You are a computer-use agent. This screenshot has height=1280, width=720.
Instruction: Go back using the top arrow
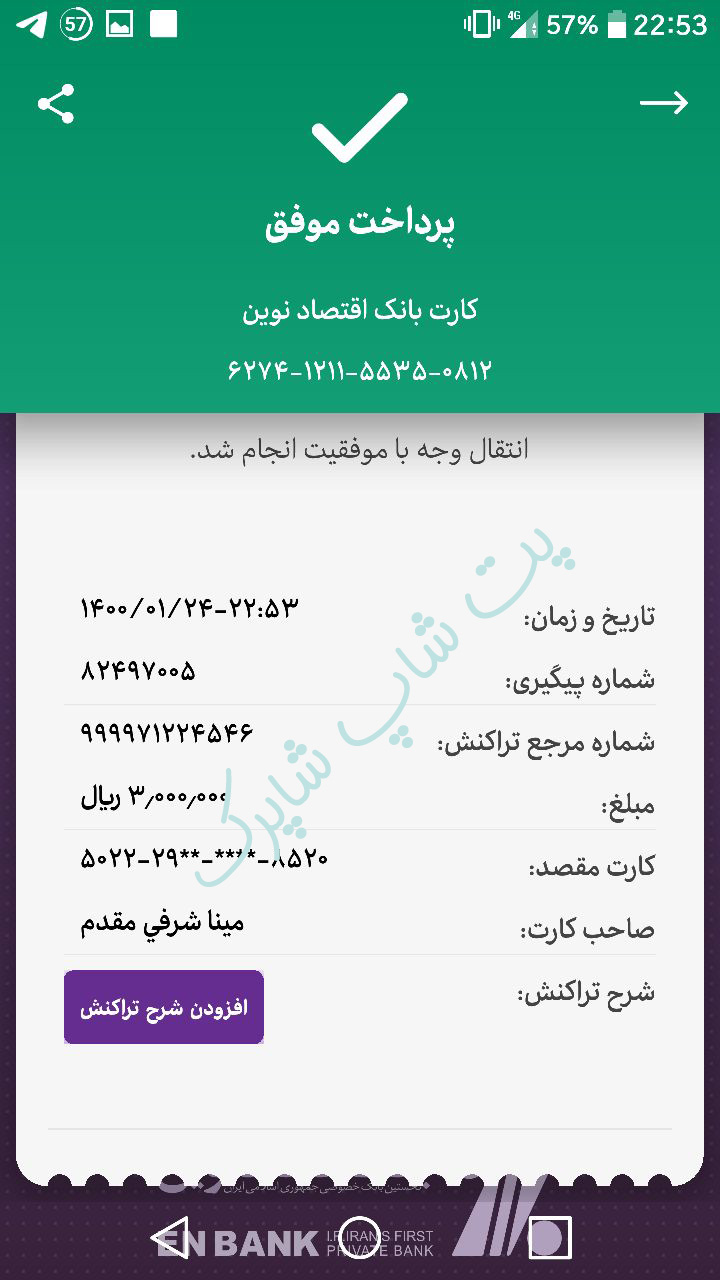coord(664,103)
